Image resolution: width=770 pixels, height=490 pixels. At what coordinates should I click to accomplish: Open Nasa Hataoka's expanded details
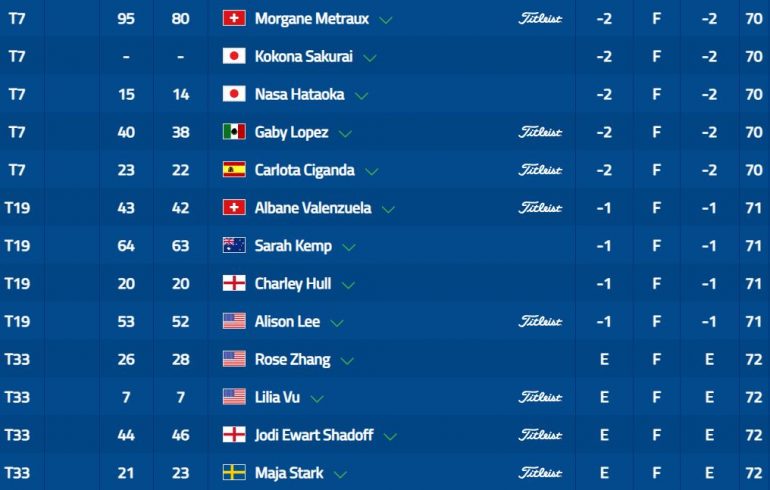click(x=362, y=96)
